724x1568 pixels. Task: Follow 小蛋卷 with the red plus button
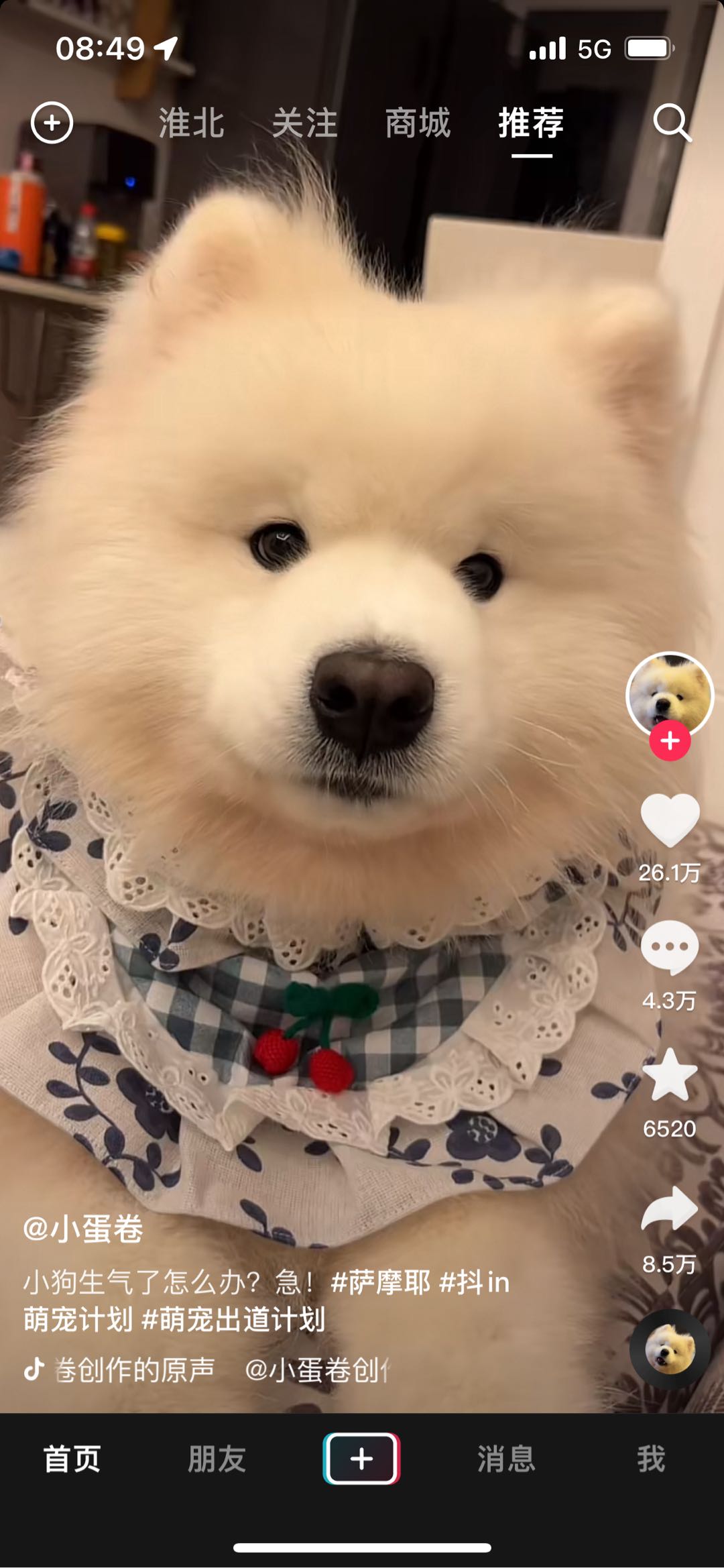(x=670, y=741)
